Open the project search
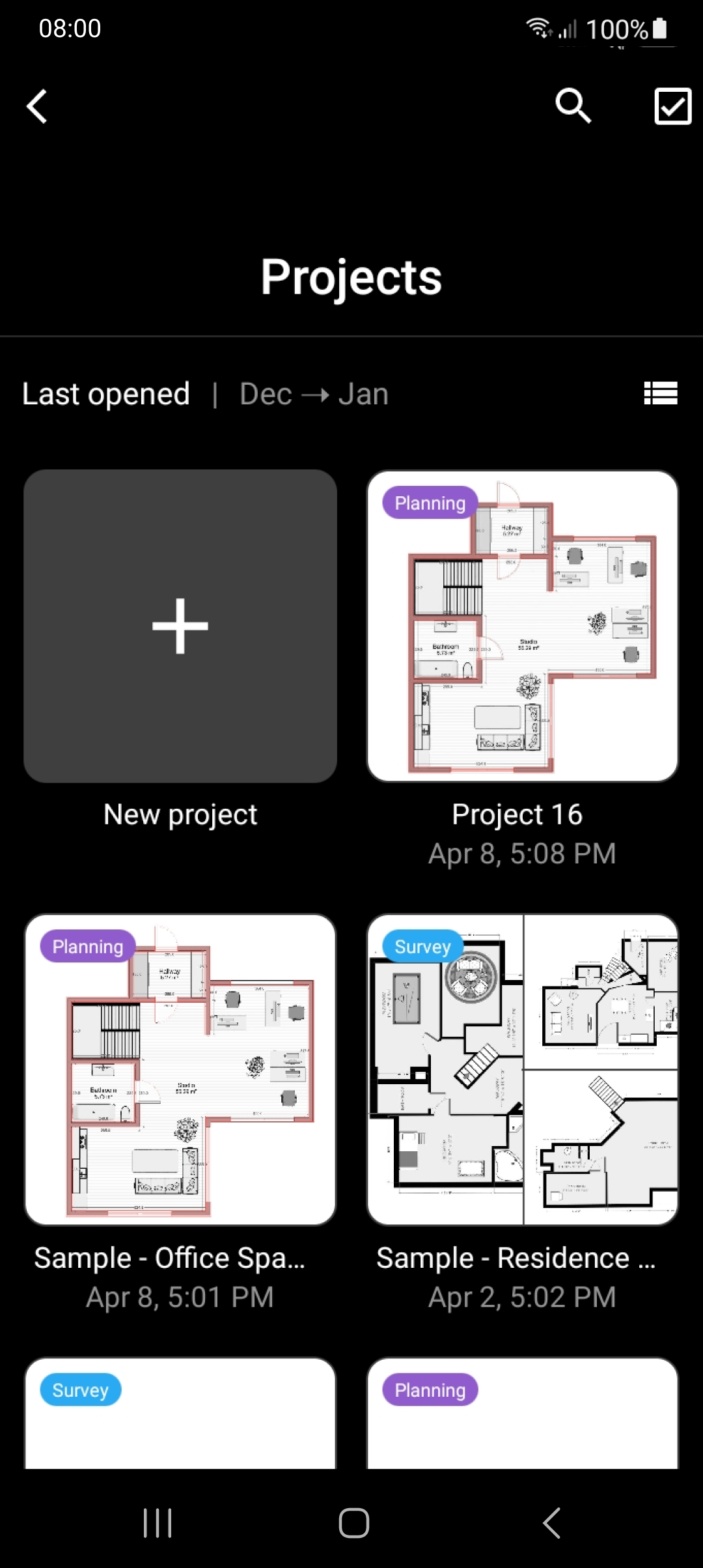703x1568 pixels. tap(573, 106)
